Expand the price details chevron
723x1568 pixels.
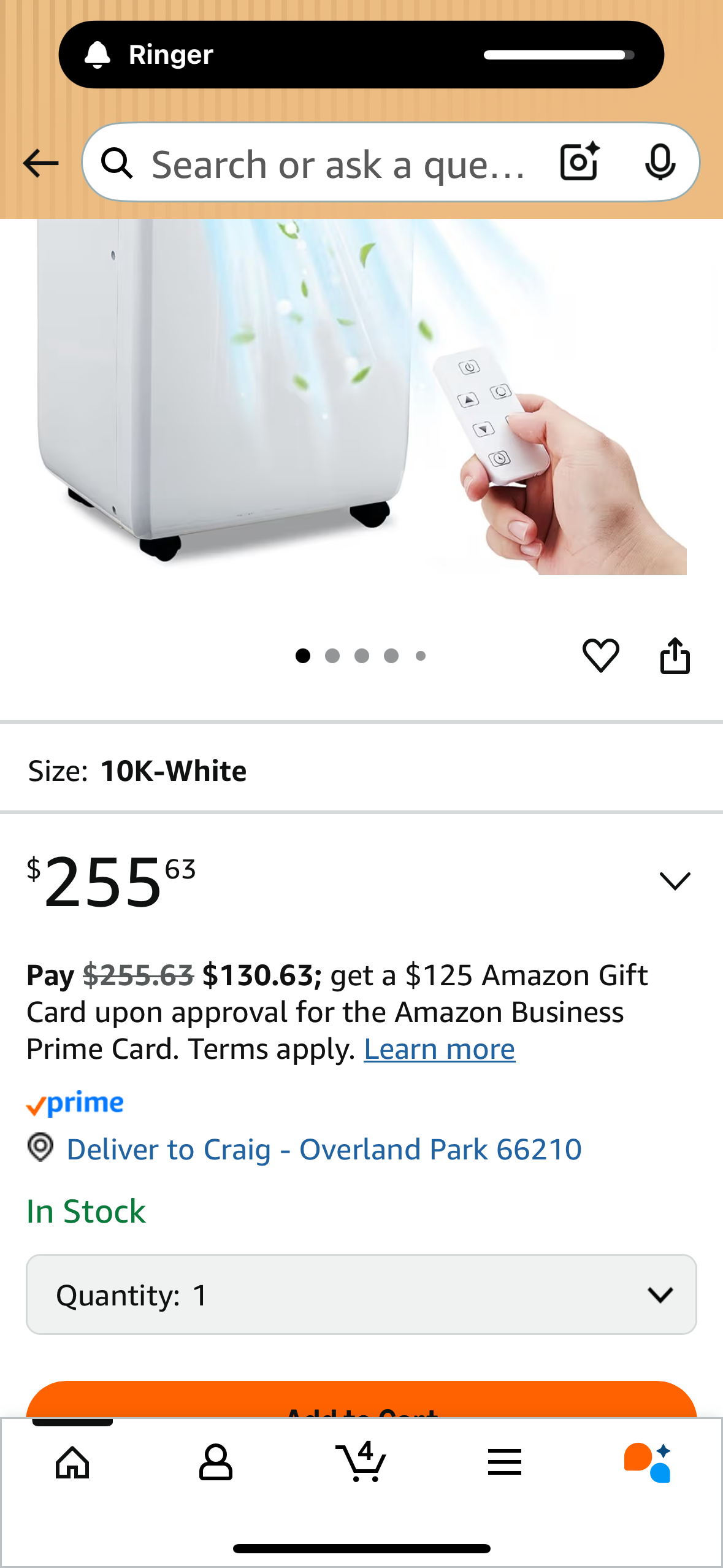point(675,881)
